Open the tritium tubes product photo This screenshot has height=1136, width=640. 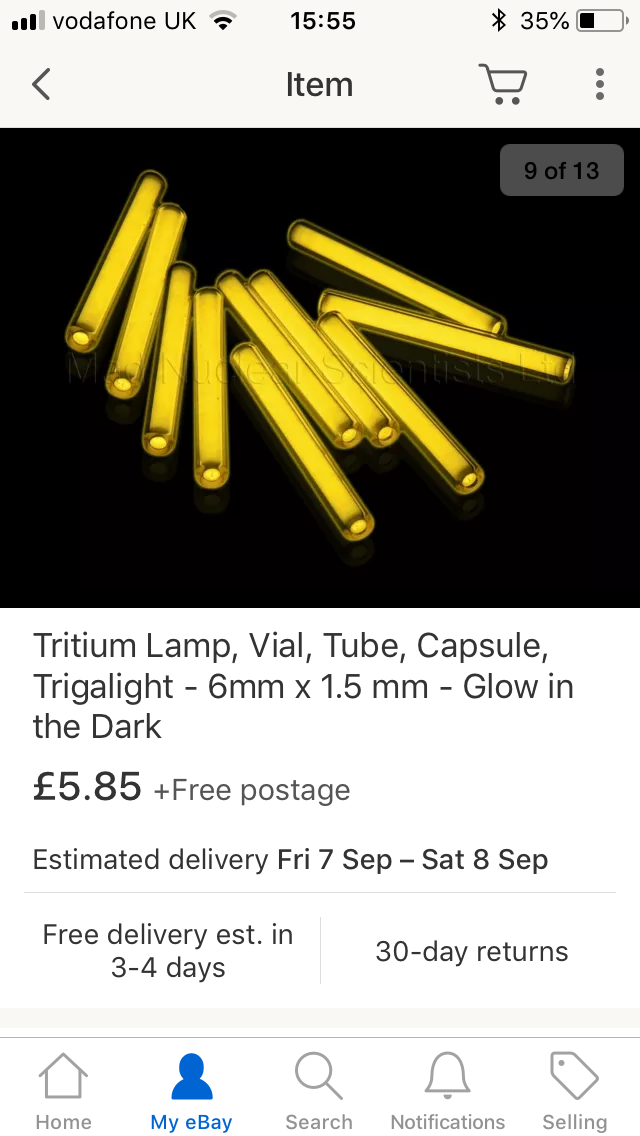click(320, 368)
